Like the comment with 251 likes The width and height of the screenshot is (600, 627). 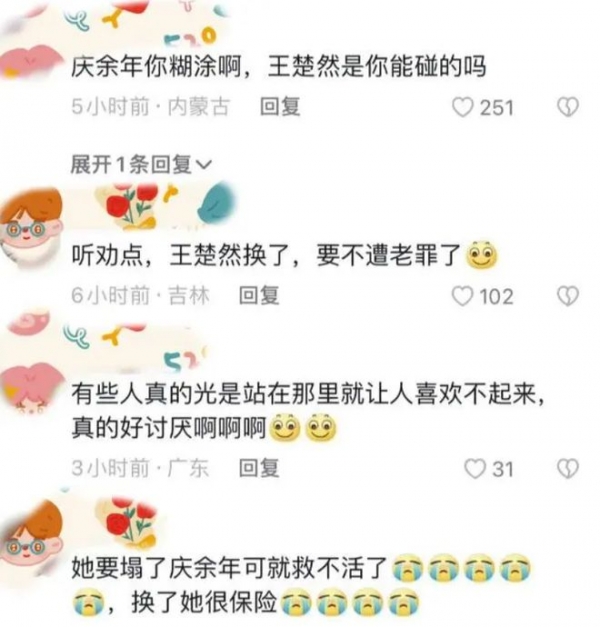463,106
